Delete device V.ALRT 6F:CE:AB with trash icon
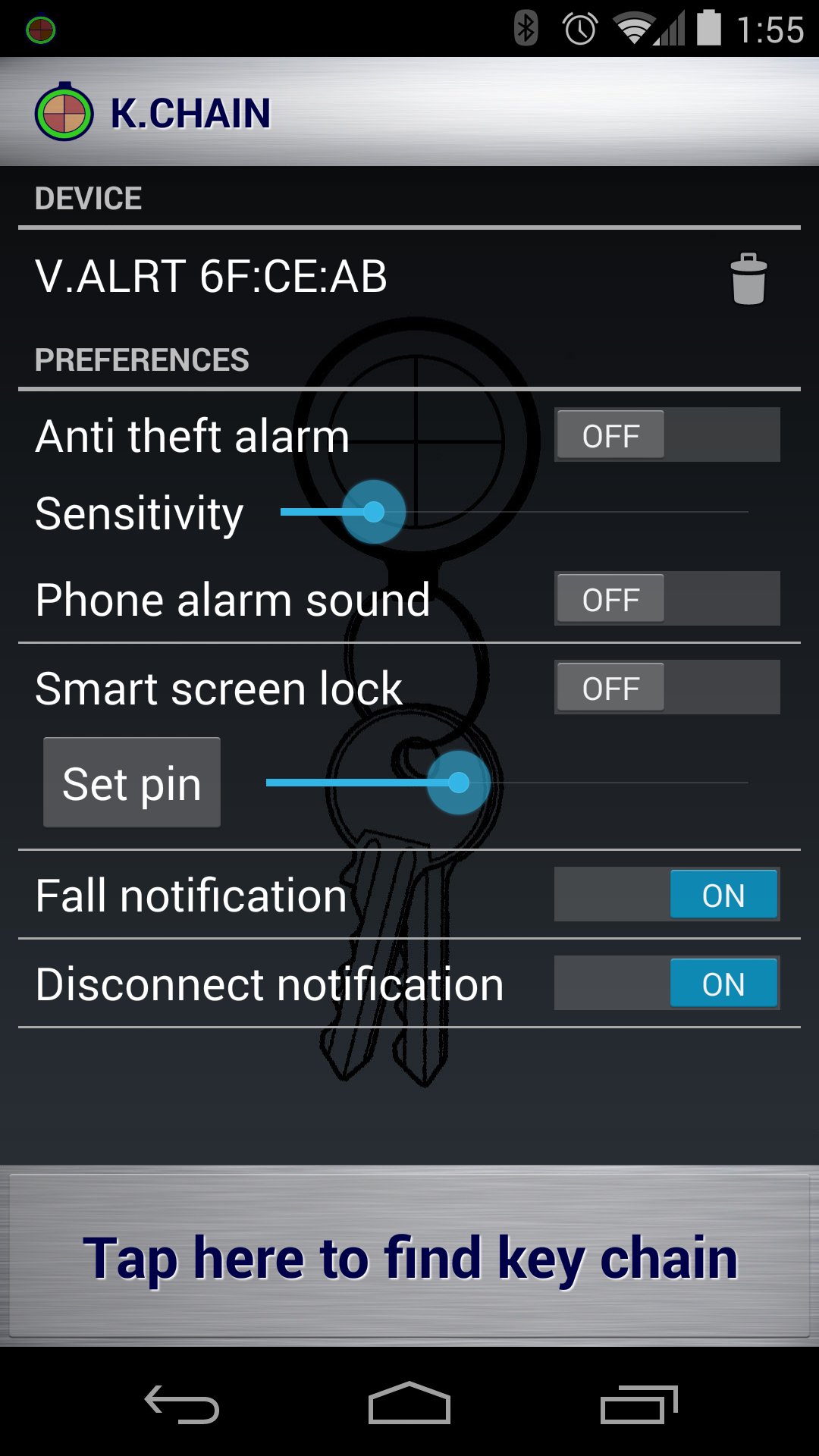The width and height of the screenshot is (819, 1456). pyautogui.click(x=749, y=278)
